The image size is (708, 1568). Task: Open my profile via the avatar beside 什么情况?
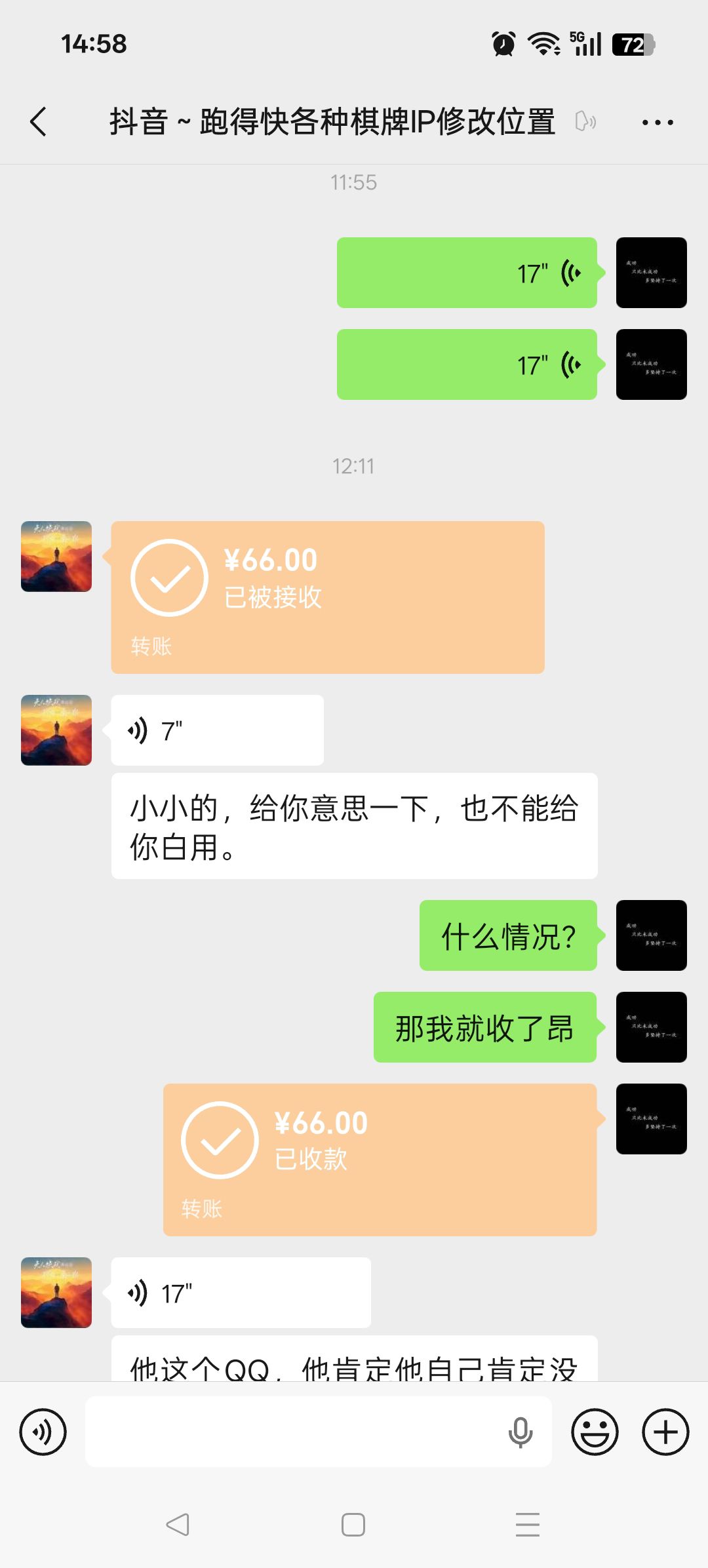652,935
